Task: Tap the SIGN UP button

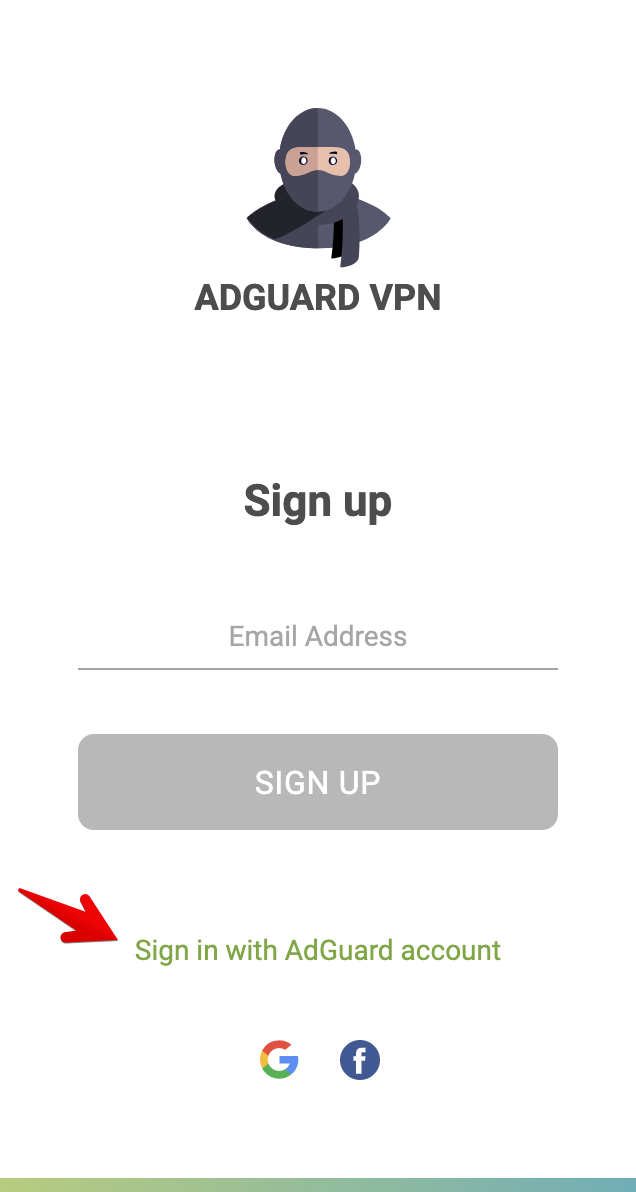Action: (x=318, y=781)
